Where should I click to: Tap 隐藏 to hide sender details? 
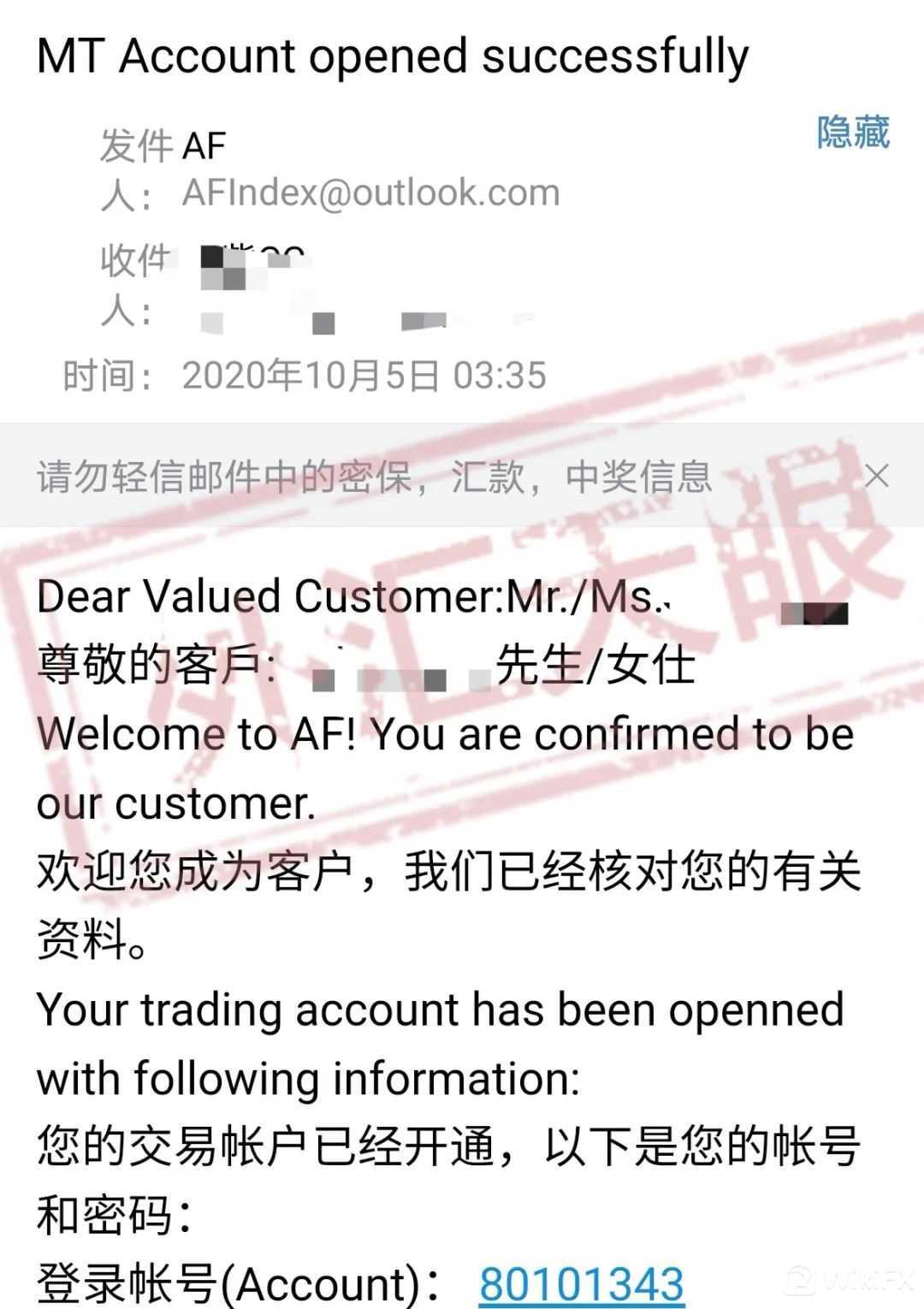pyautogui.click(x=852, y=133)
